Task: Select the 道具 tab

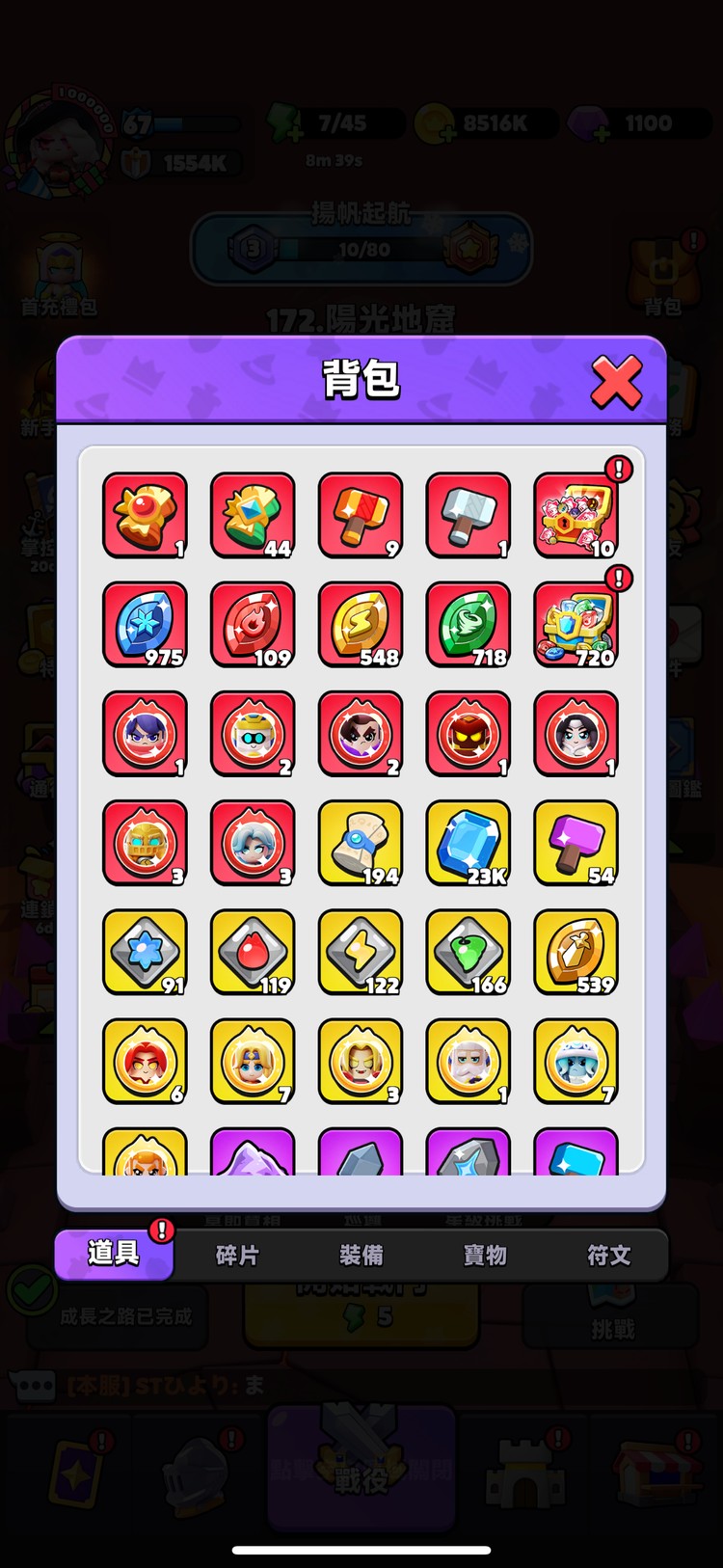Action: tap(114, 1254)
